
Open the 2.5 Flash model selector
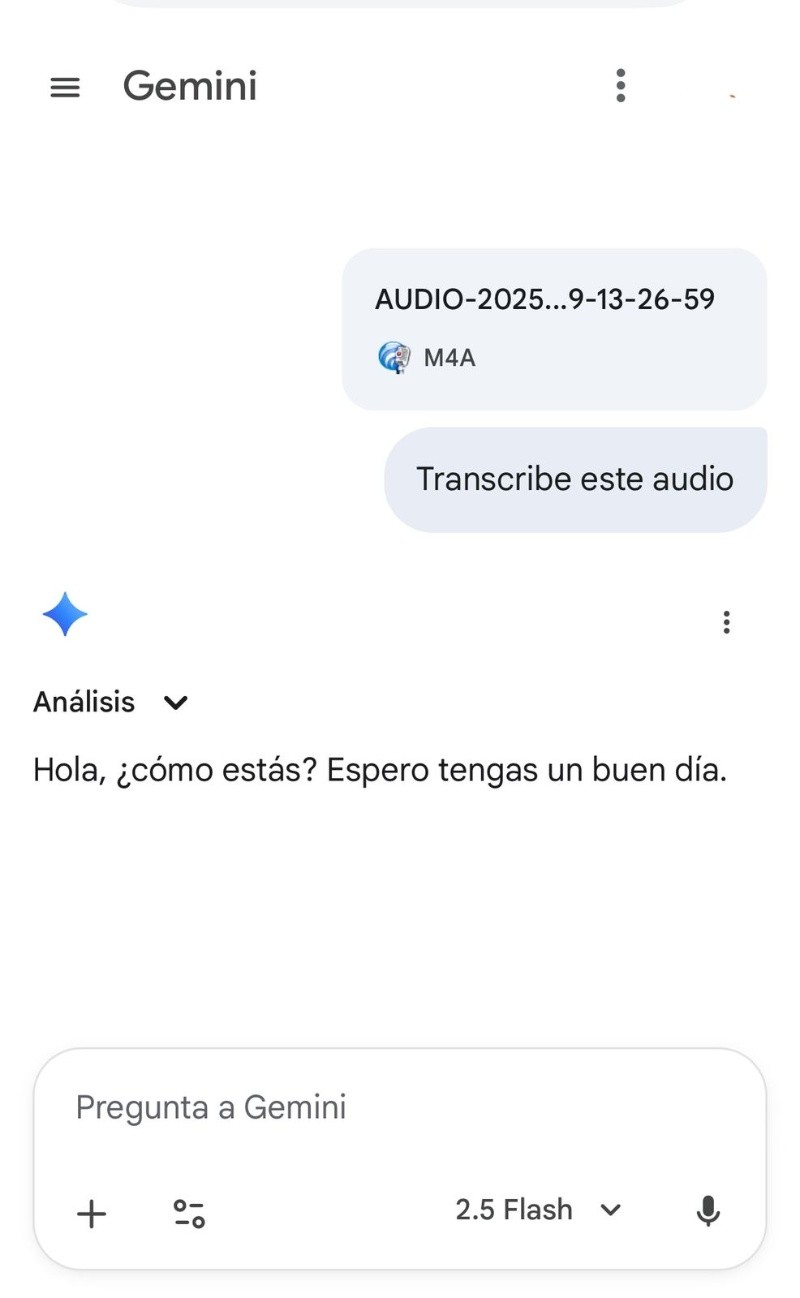click(538, 1210)
